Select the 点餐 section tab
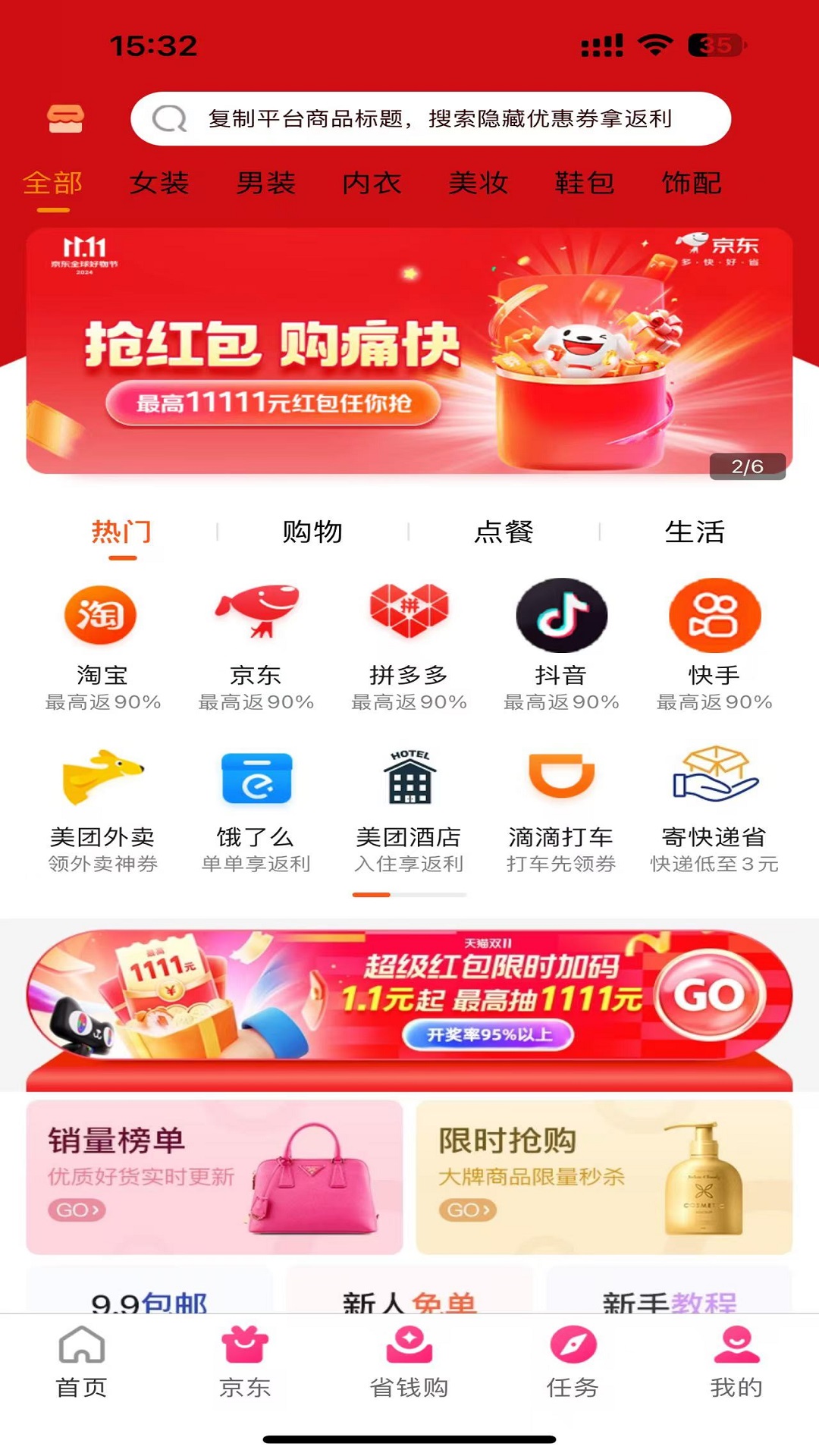 pos(504,532)
